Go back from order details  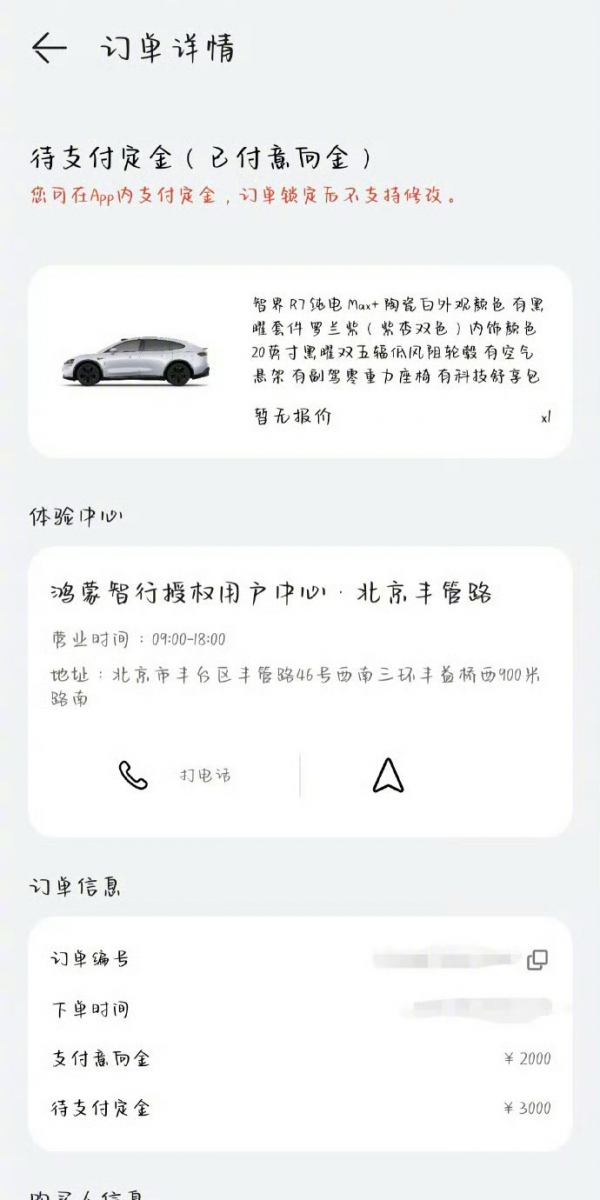point(49,48)
